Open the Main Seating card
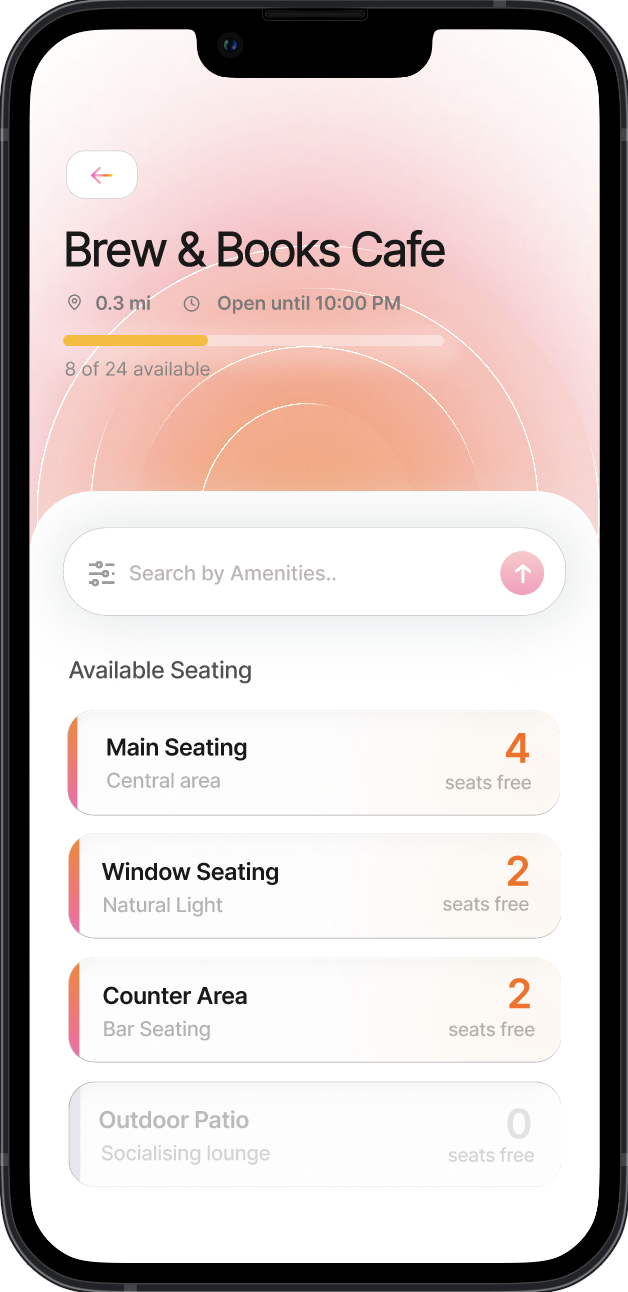 point(314,763)
